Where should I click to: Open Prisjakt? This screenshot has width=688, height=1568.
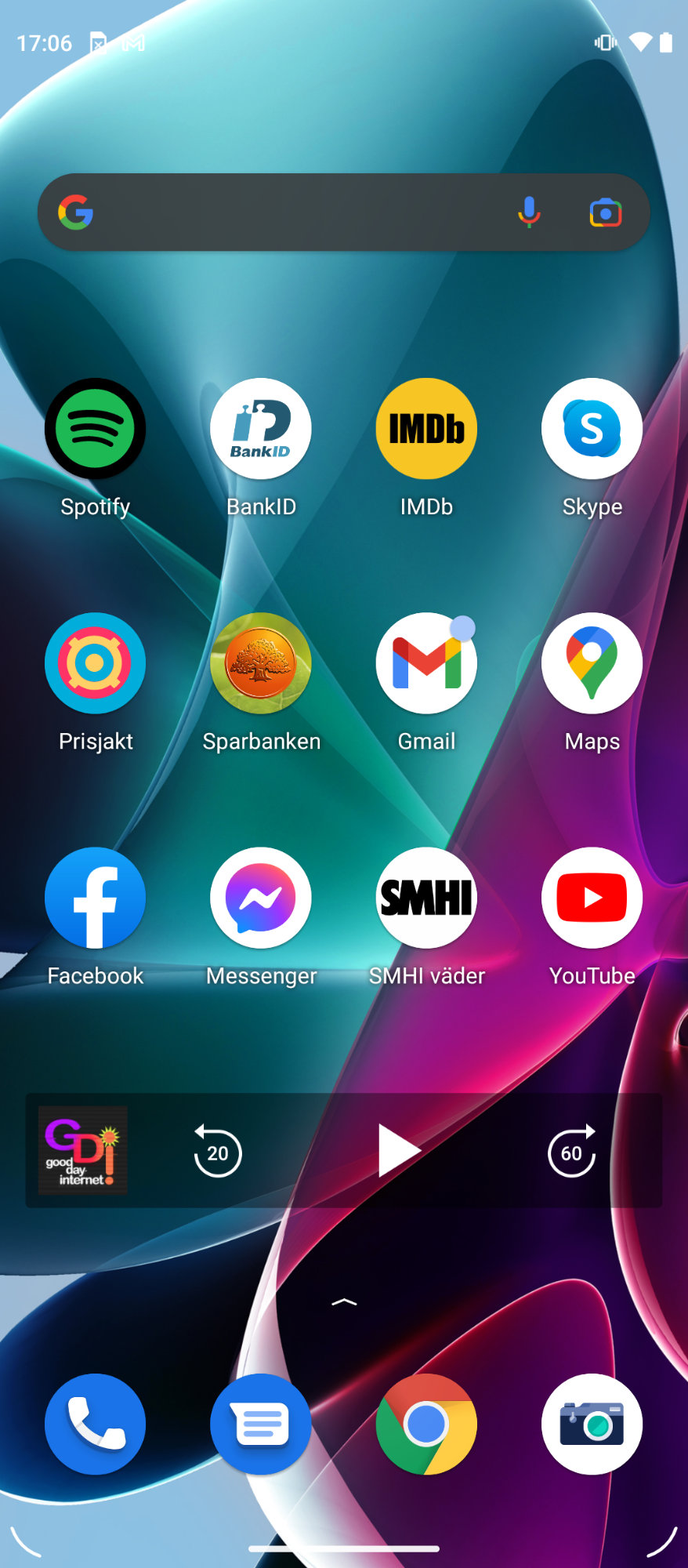point(96,663)
